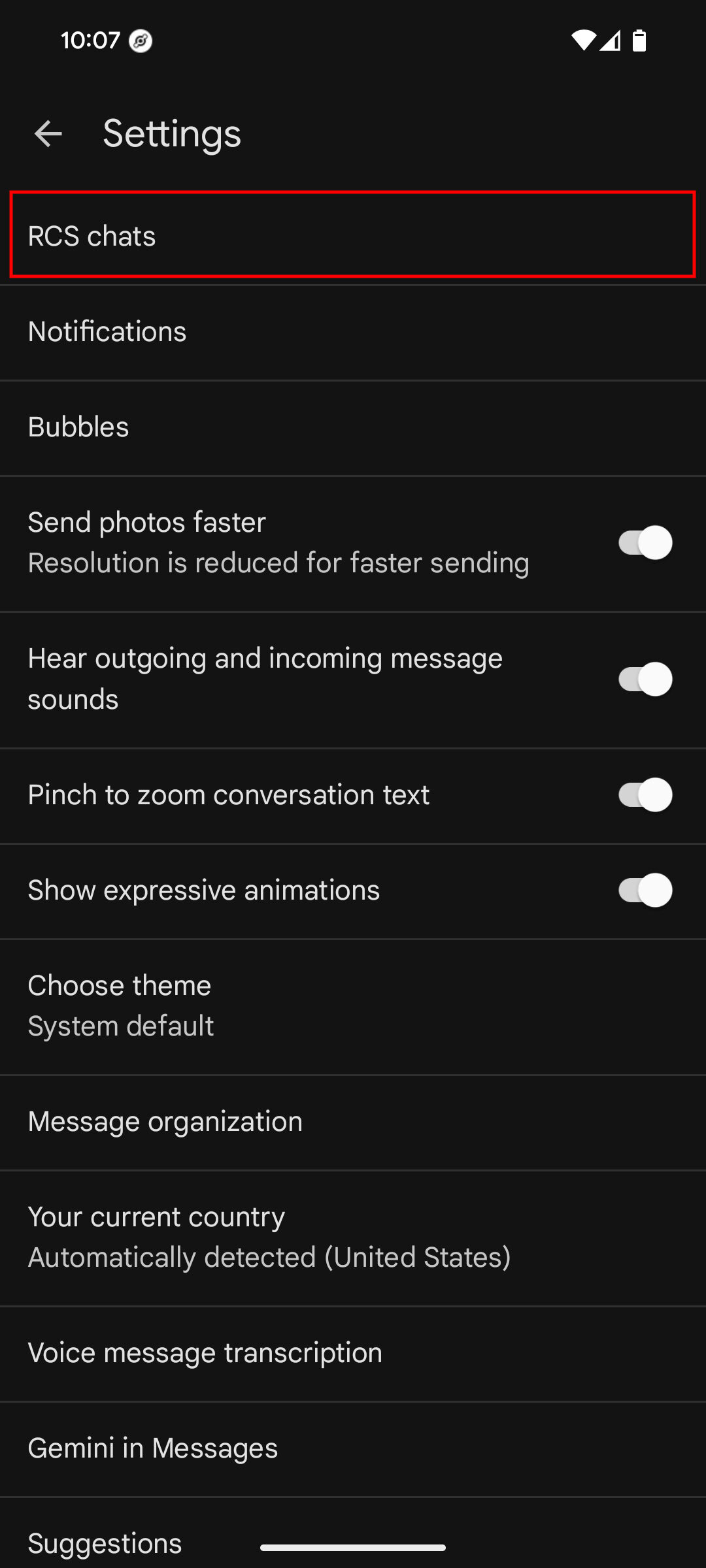Turn off outgoing and incoming message sounds
Screen dimensions: 706x1568
645,679
